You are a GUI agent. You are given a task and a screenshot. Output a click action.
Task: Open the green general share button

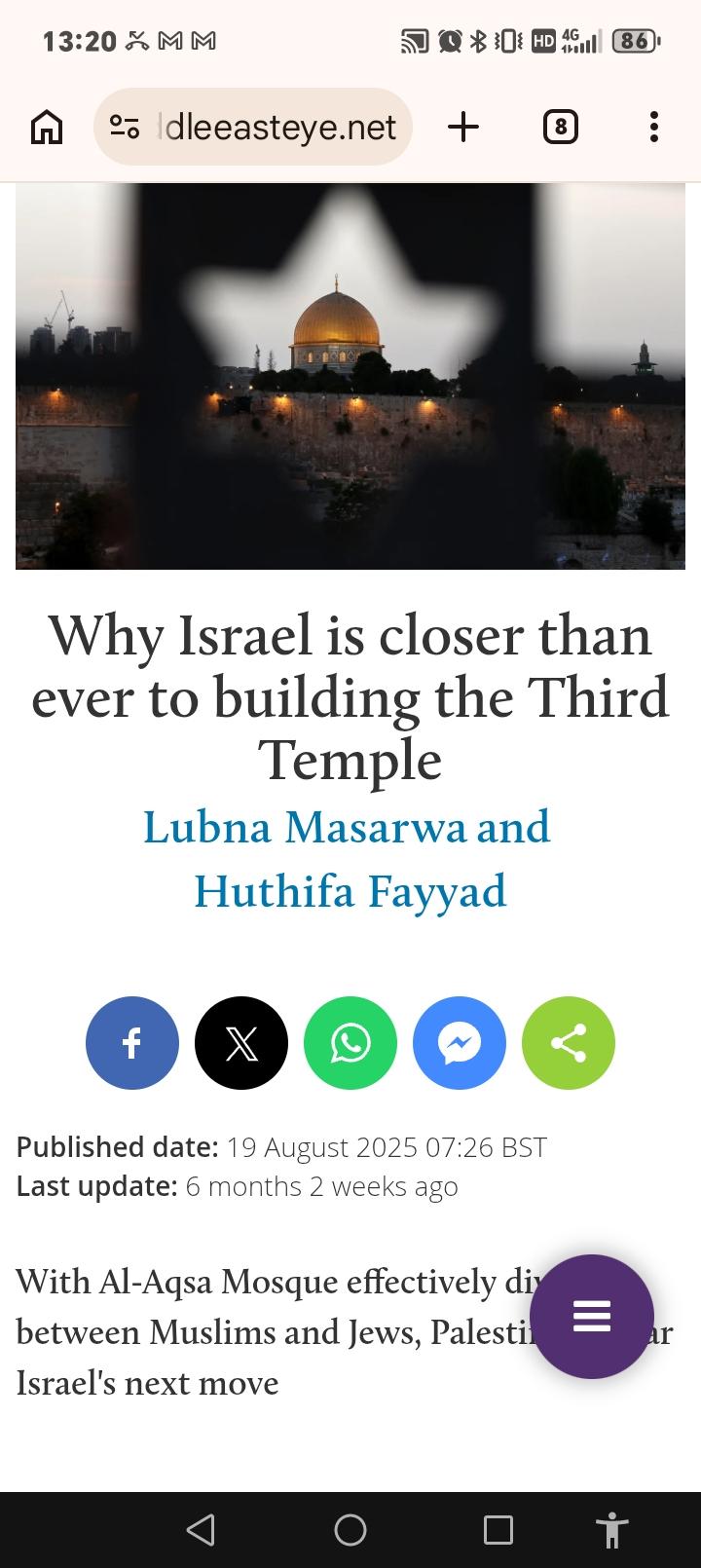[569, 1043]
